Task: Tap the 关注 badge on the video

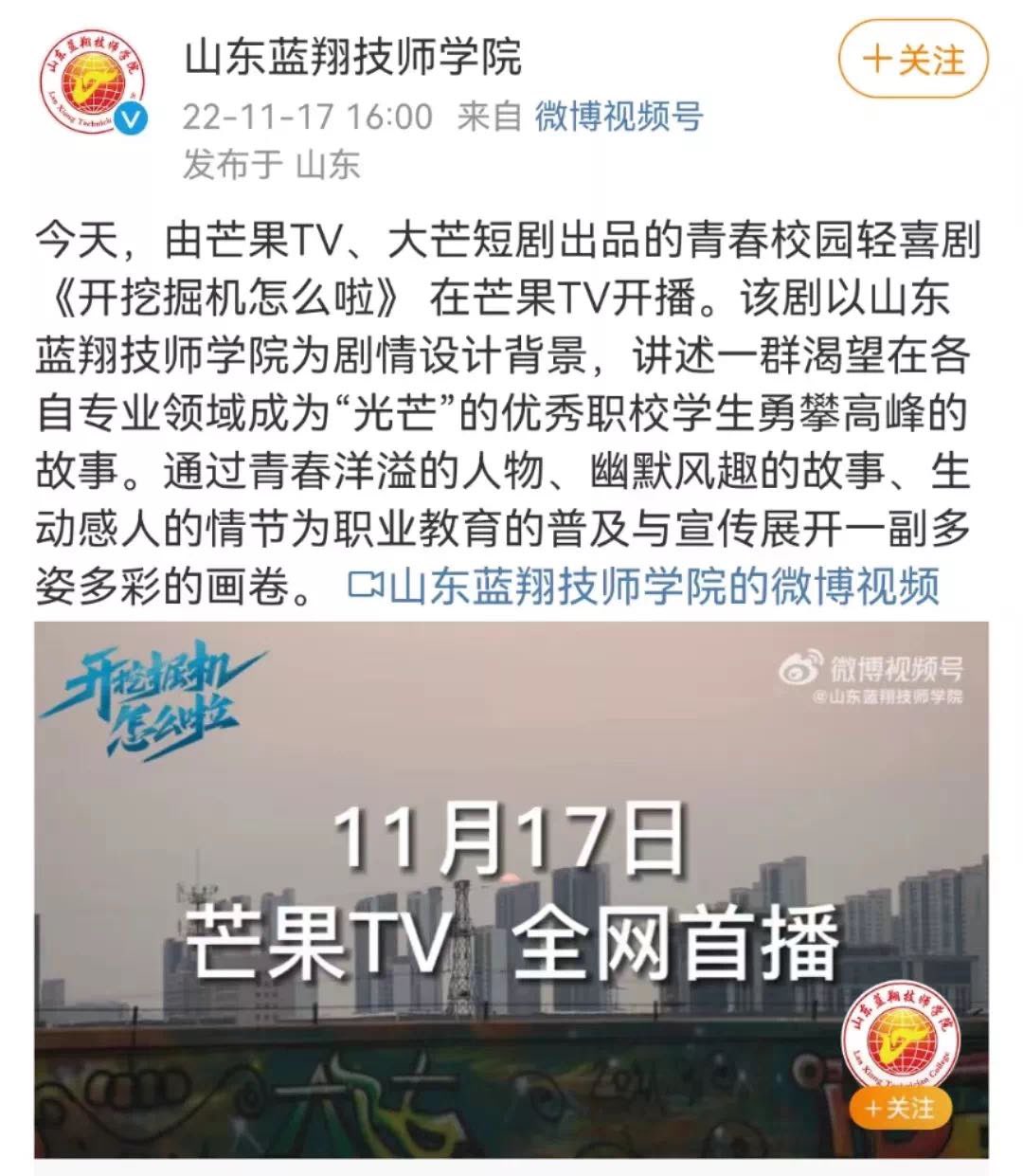Action: (x=900, y=1108)
